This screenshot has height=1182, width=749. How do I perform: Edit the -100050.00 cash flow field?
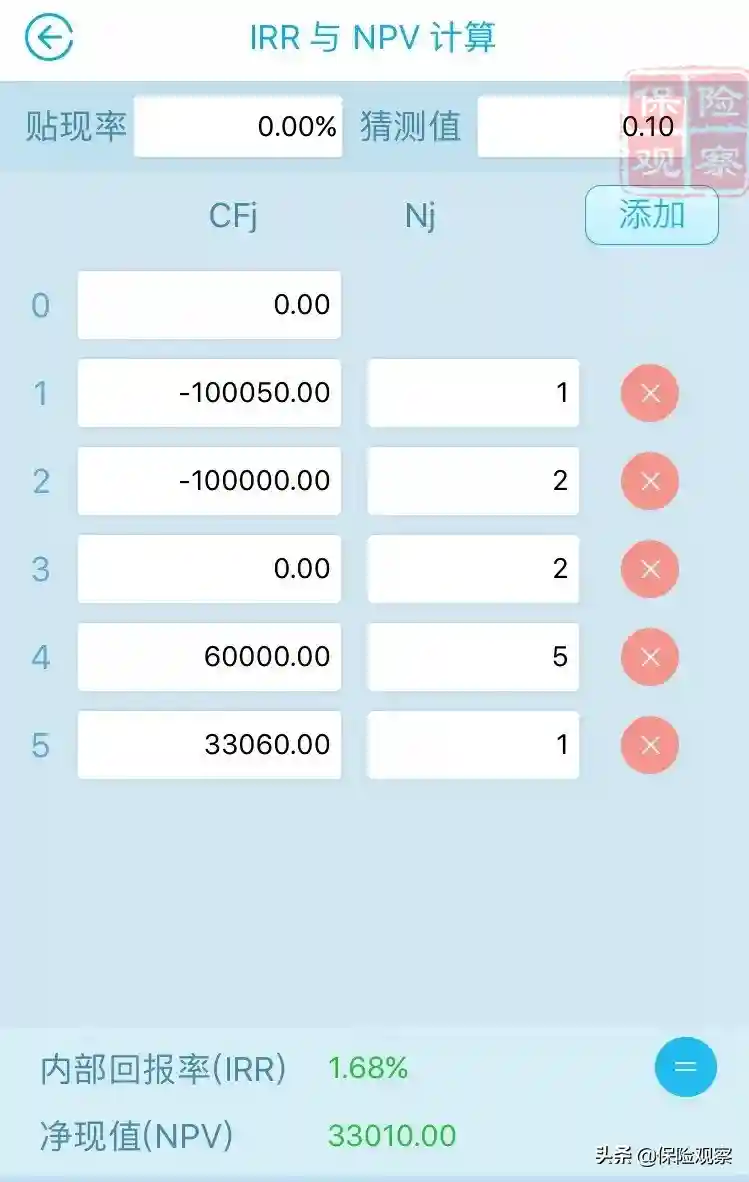point(209,393)
